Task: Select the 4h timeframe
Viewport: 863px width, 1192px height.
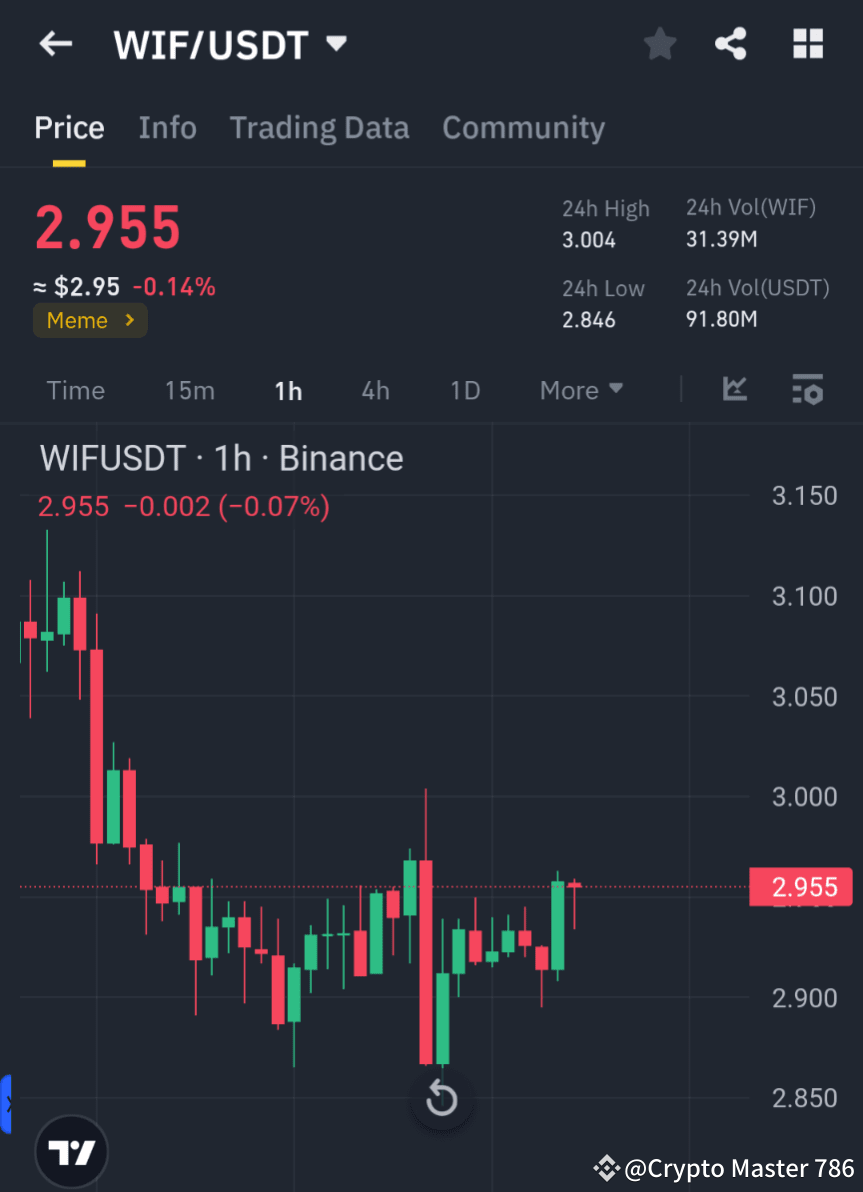Action: tap(375, 390)
